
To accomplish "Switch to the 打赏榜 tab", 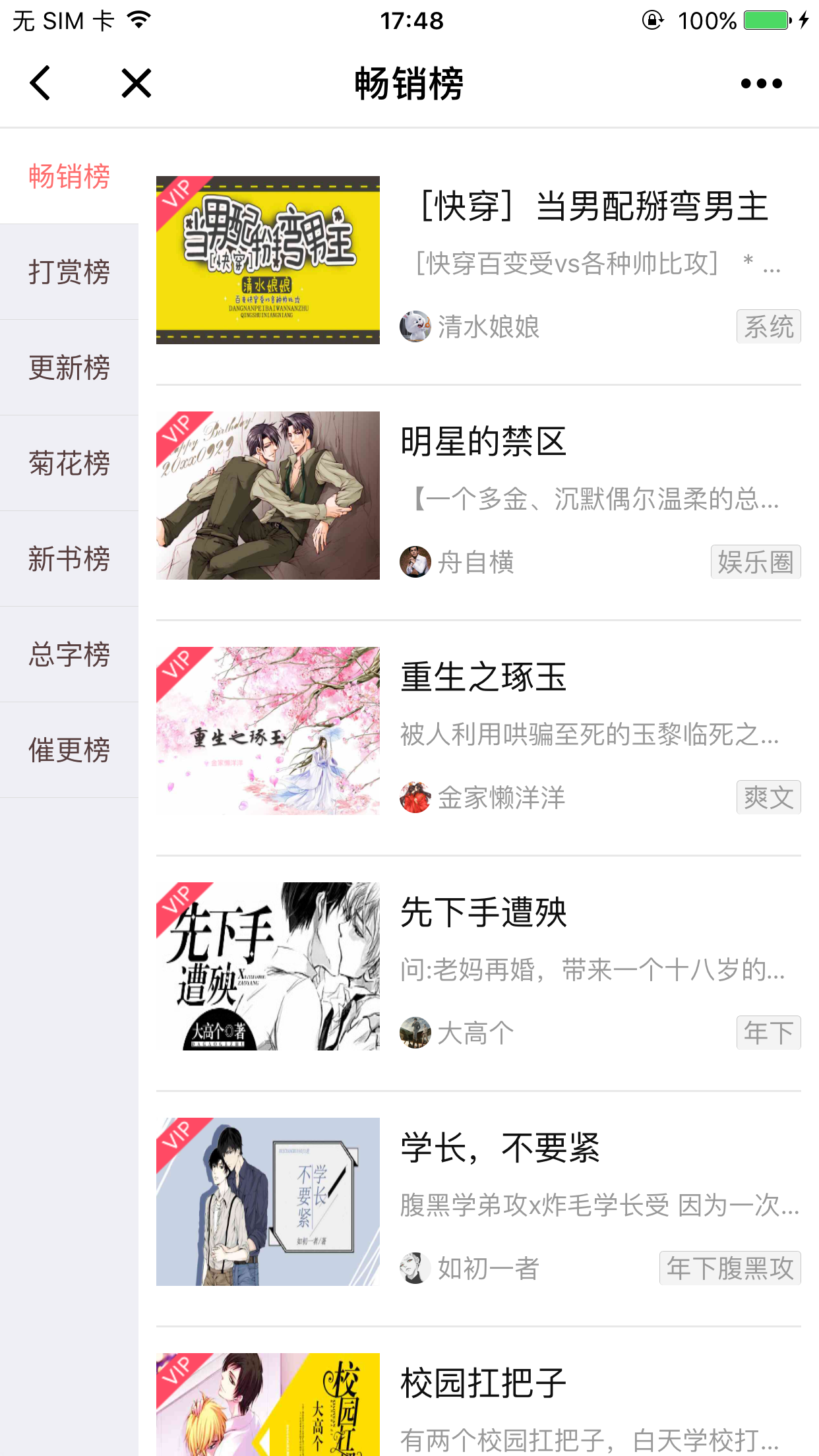I will tap(69, 272).
